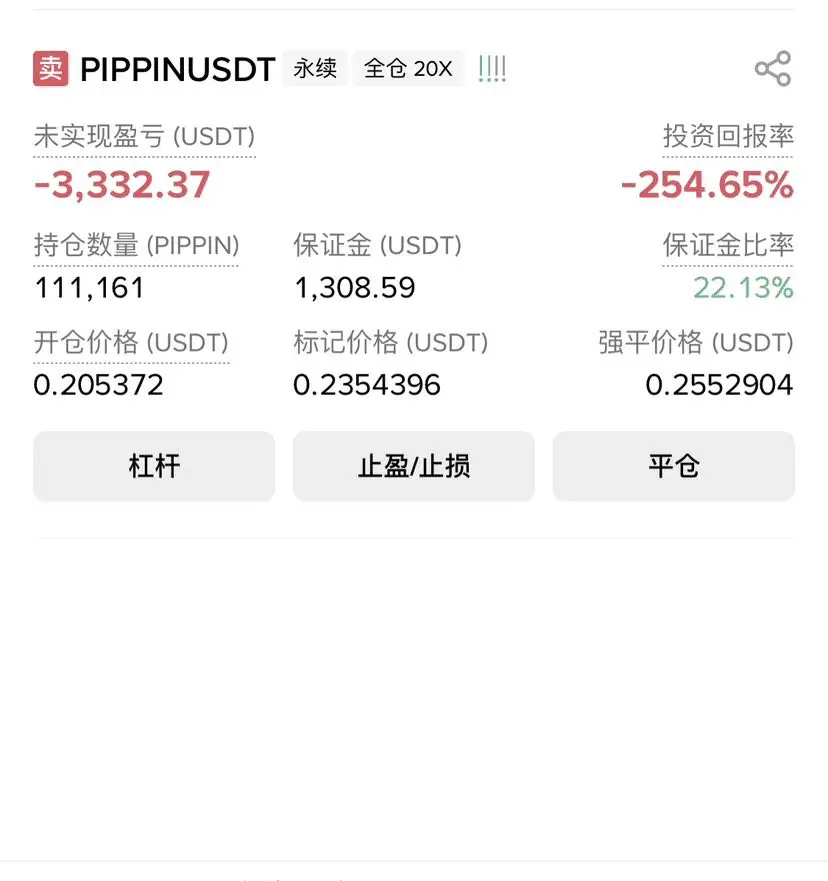Open the PIPPINUSDT contract title
The width and height of the screenshot is (828, 881).
(x=177, y=69)
